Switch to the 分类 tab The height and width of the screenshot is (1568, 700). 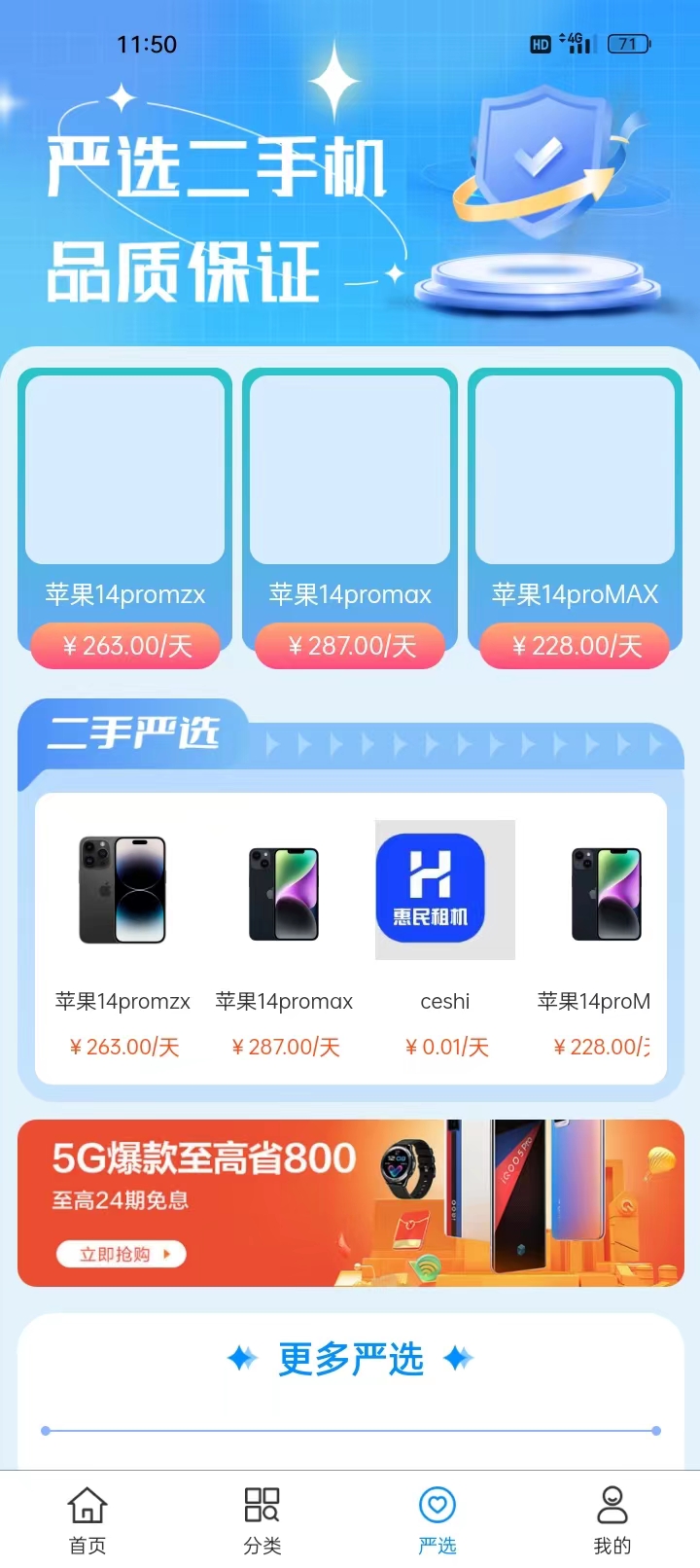262,1519
